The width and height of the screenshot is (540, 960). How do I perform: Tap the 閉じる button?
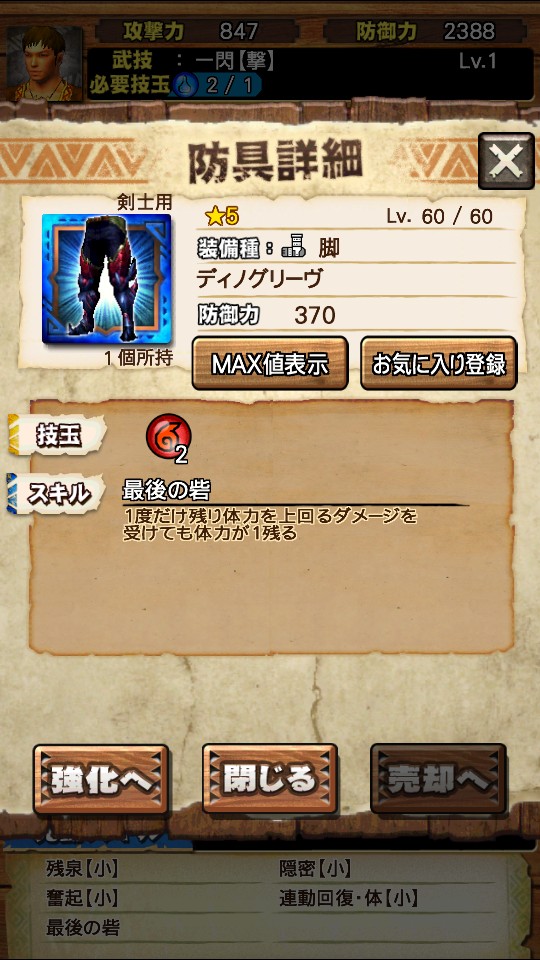[270, 779]
